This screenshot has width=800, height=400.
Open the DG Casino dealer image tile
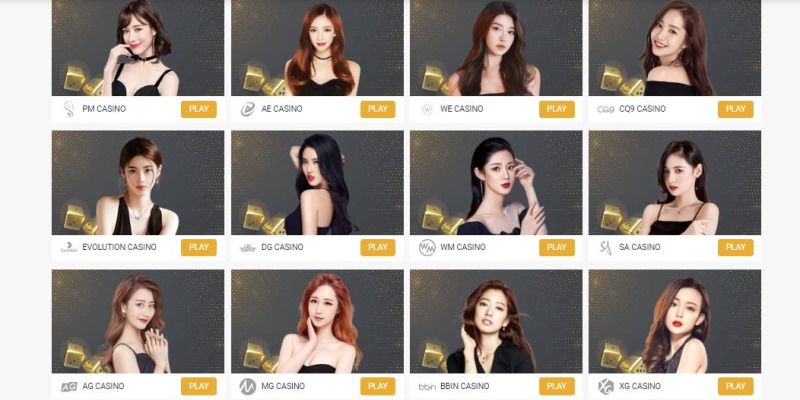317,183
